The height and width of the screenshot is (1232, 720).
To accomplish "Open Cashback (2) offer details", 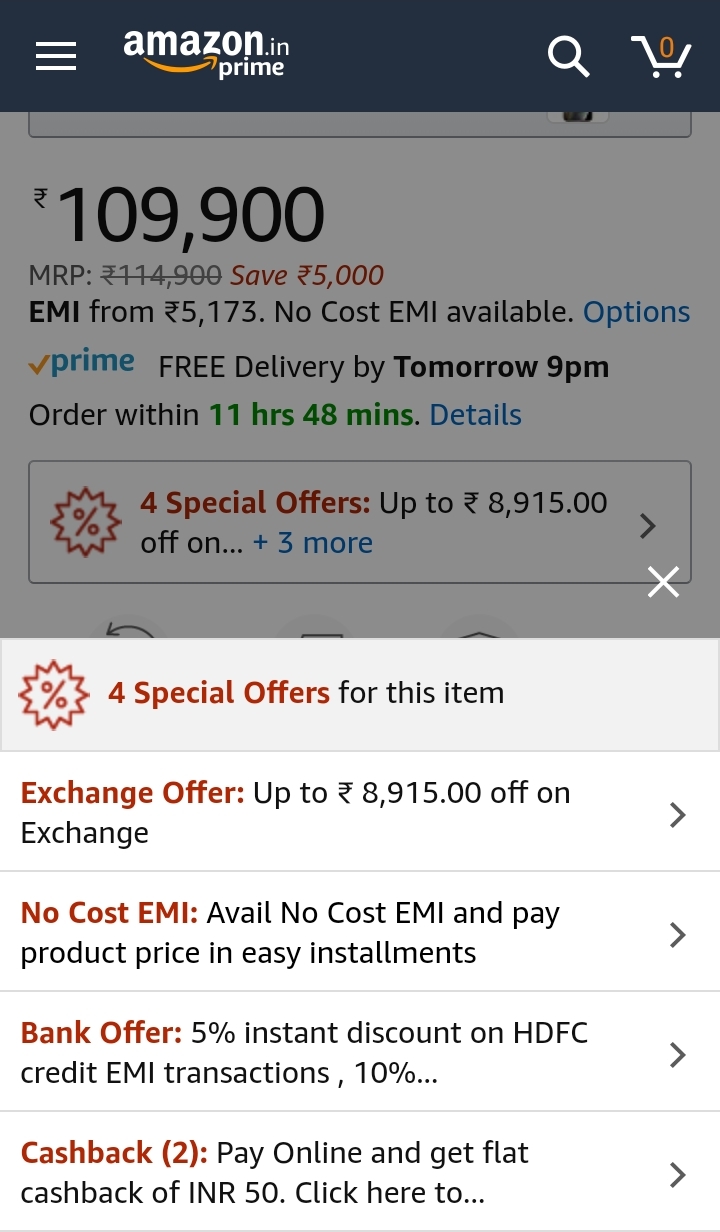I will pyautogui.click(x=359, y=1172).
